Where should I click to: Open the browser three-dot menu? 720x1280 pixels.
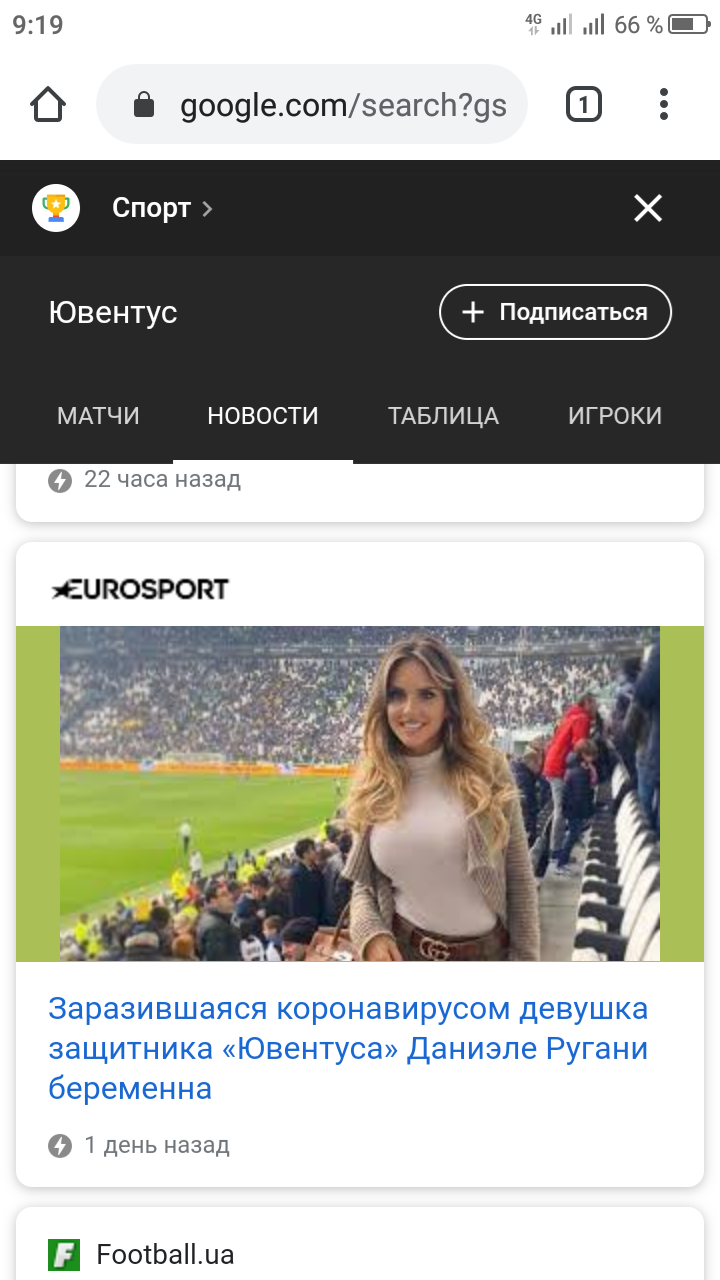[664, 103]
